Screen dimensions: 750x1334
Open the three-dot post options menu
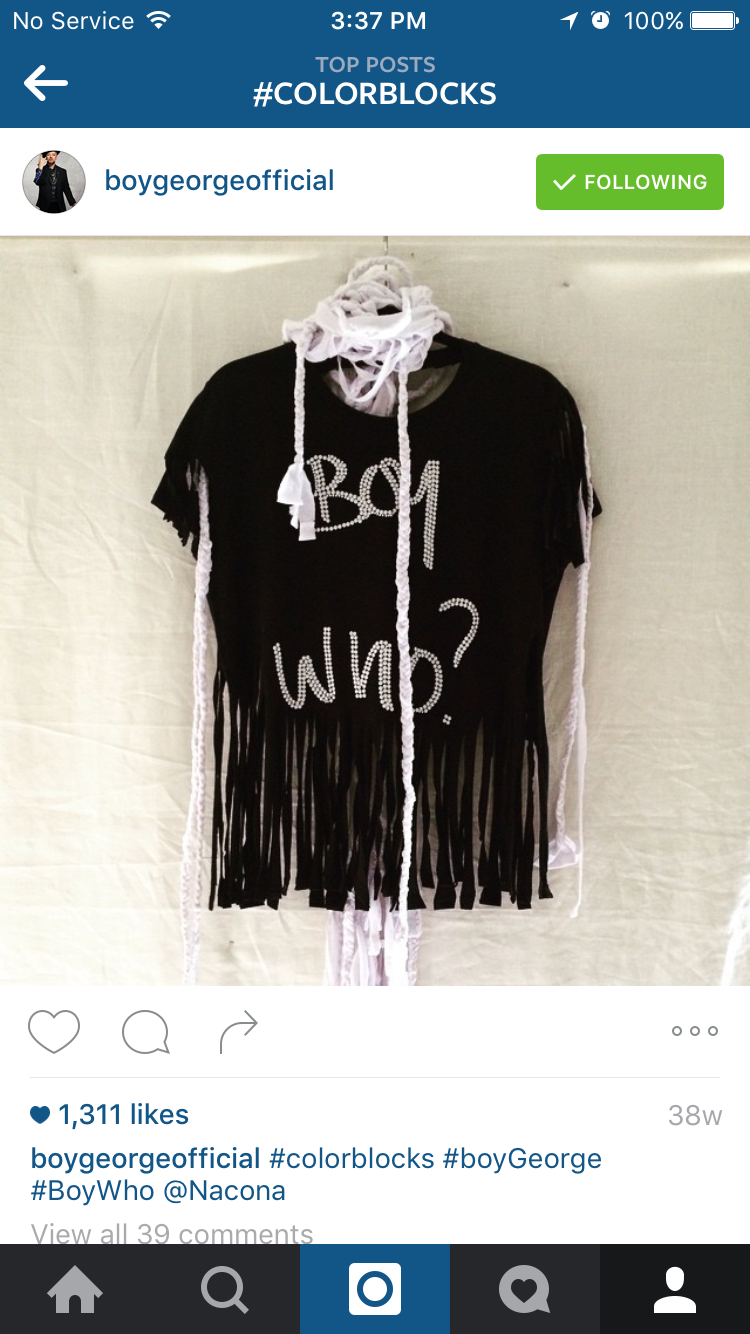point(695,1031)
